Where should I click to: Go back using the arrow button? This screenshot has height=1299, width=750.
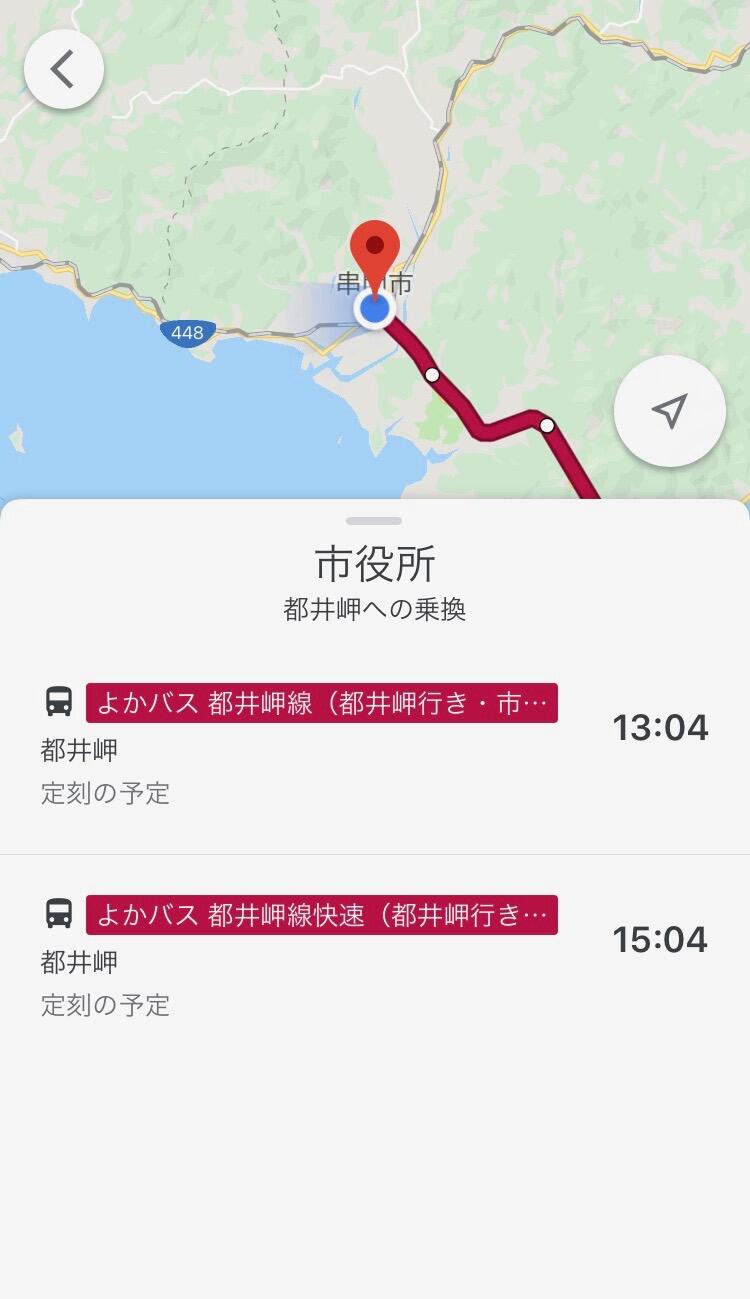pyautogui.click(x=64, y=69)
